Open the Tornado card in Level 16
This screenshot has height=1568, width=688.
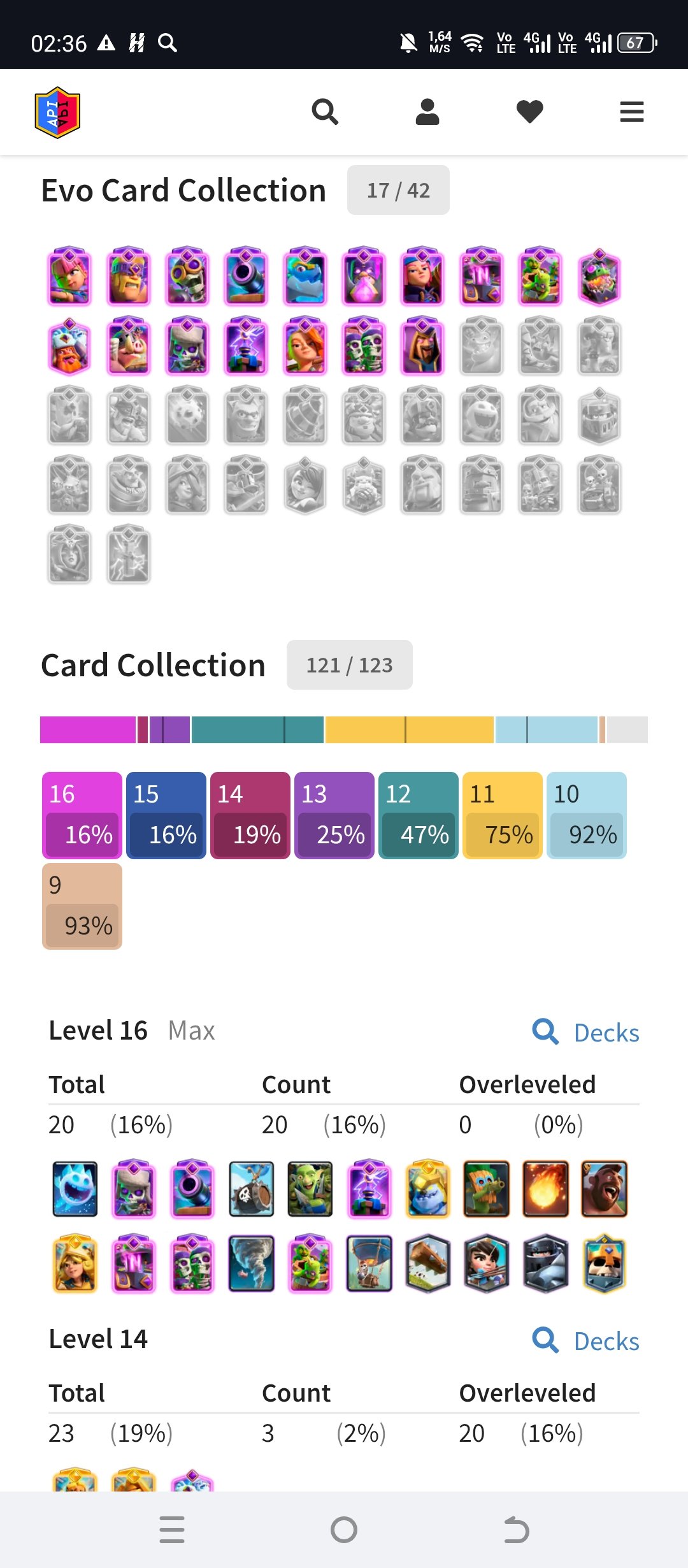[252, 1263]
